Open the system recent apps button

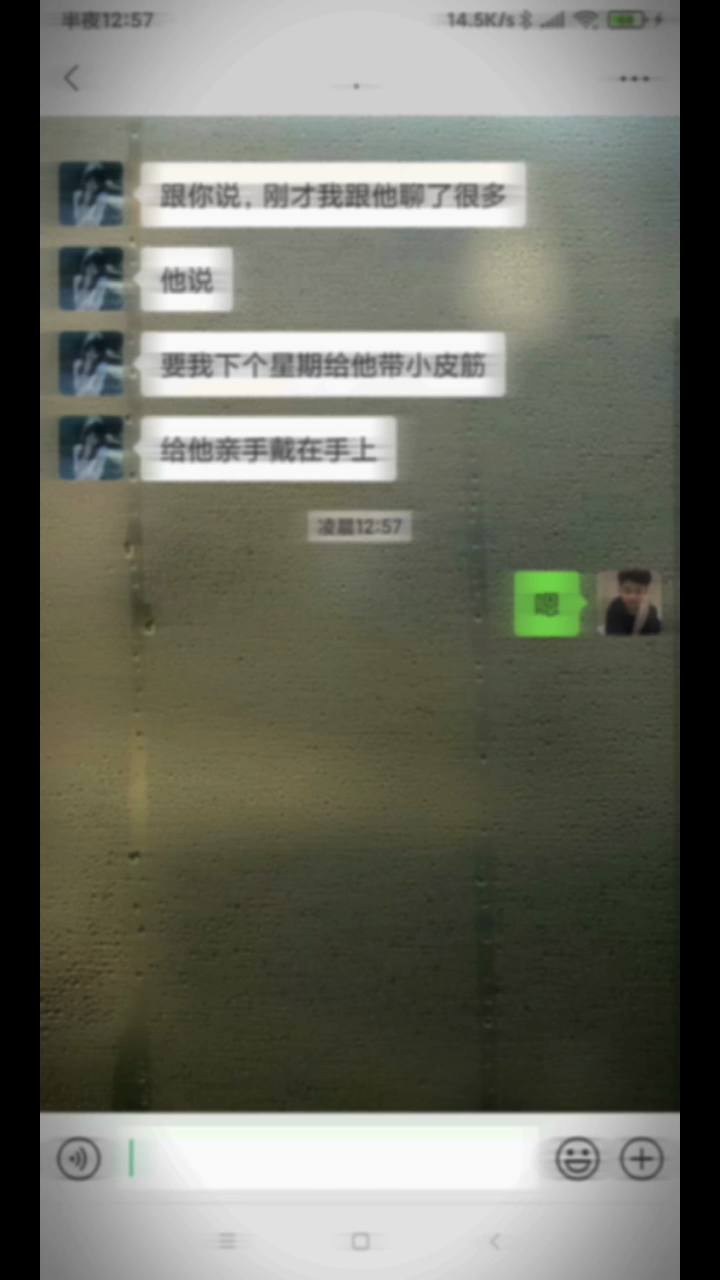[x=228, y=1241]
